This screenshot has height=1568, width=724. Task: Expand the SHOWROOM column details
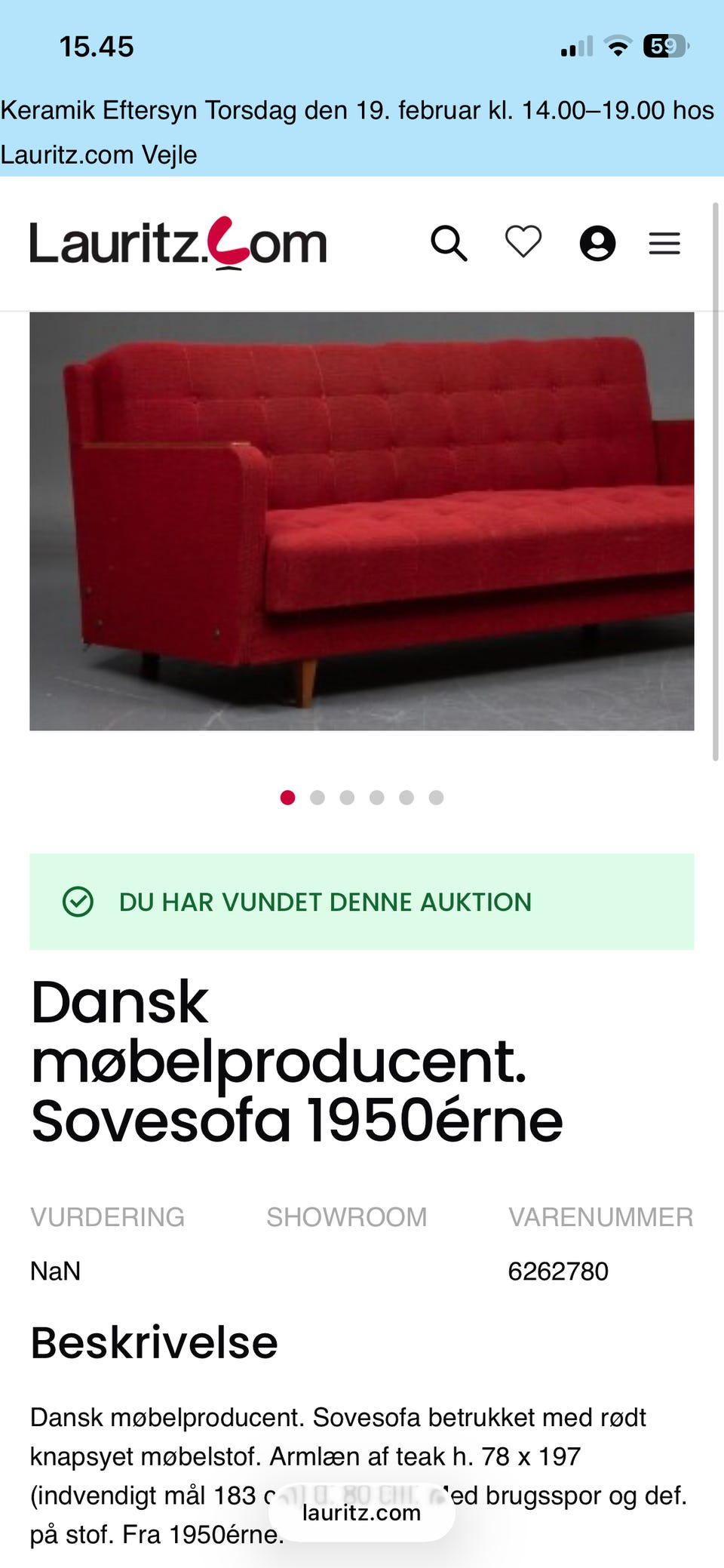[347, 1216]
